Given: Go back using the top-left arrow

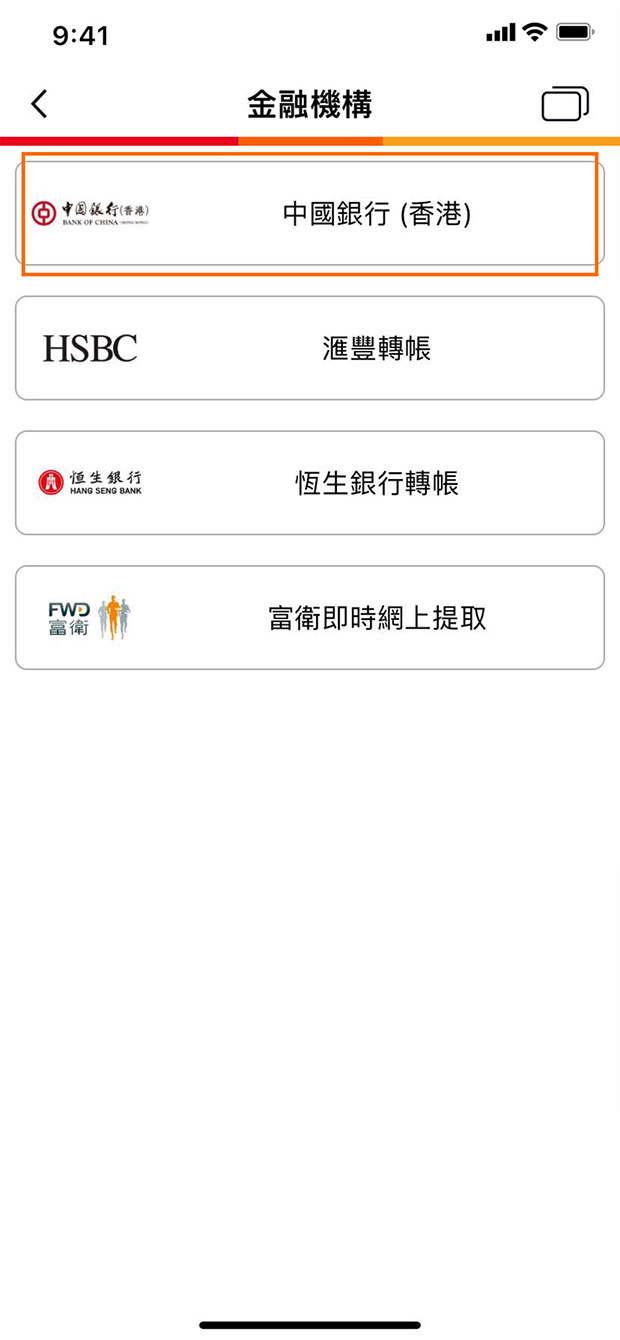Looking at the screenshot, I should coord(39,104).
